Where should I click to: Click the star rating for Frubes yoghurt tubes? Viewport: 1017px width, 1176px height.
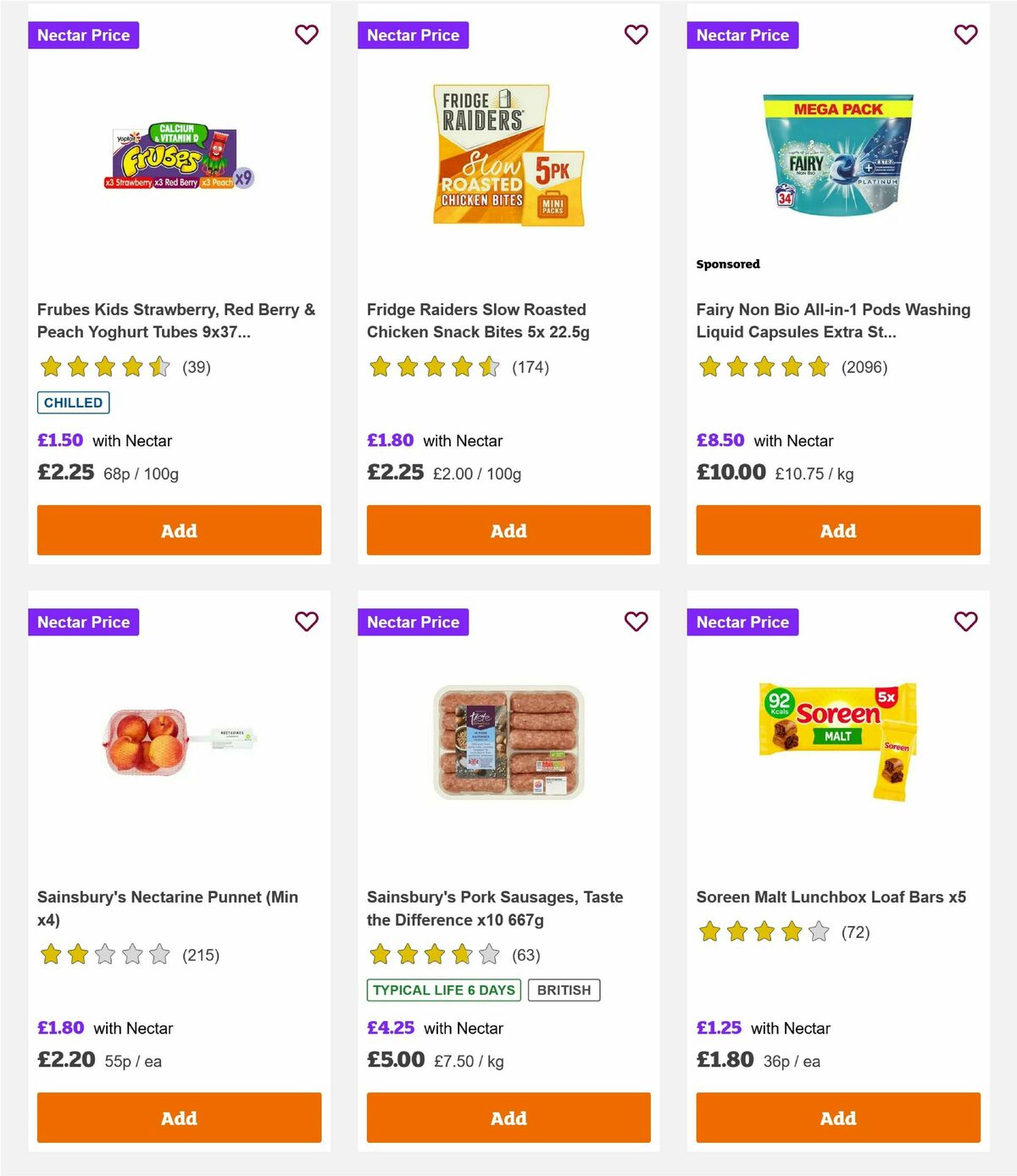[103, 367]
